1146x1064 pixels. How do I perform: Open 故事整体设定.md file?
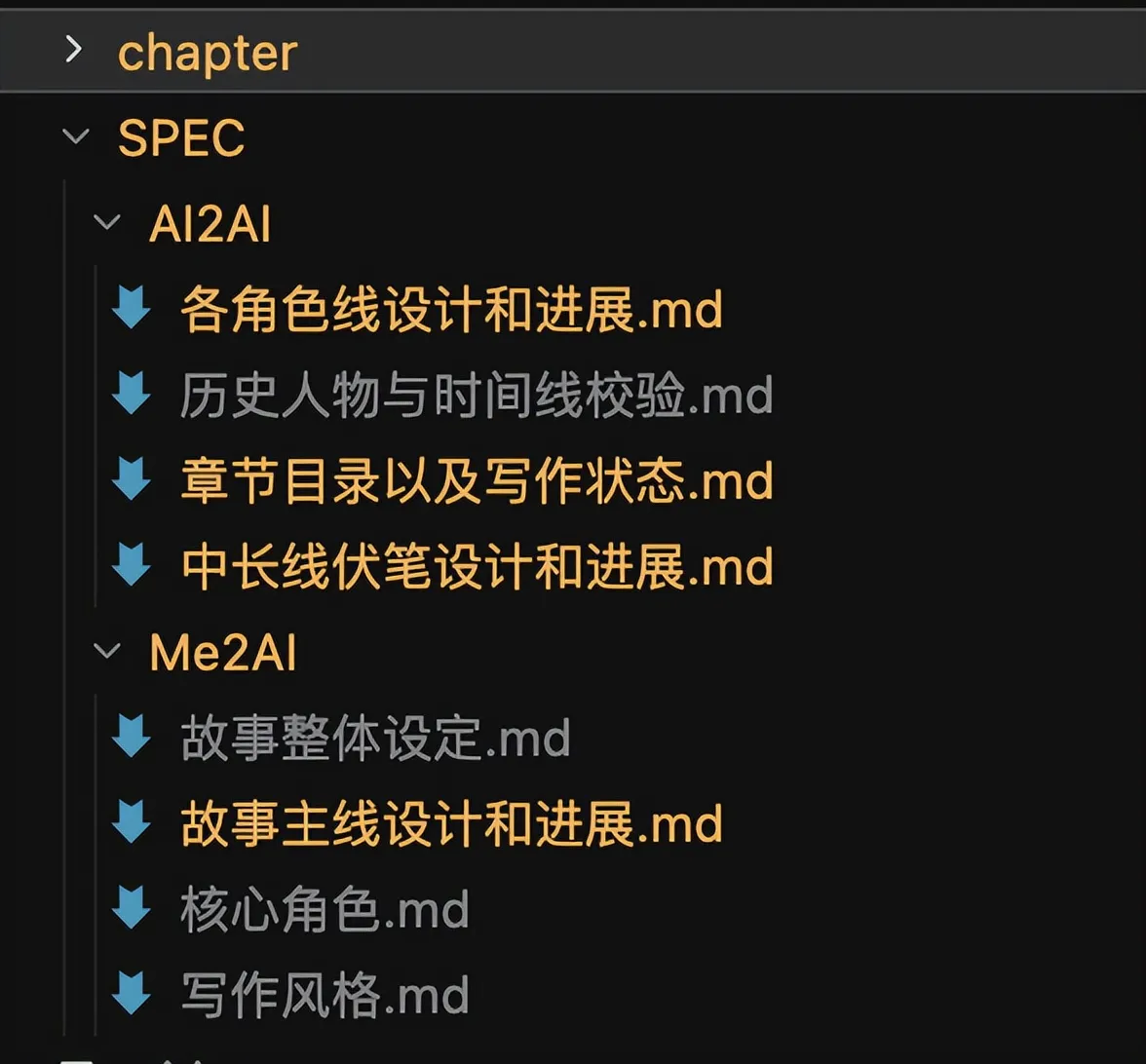click(374, 739)
